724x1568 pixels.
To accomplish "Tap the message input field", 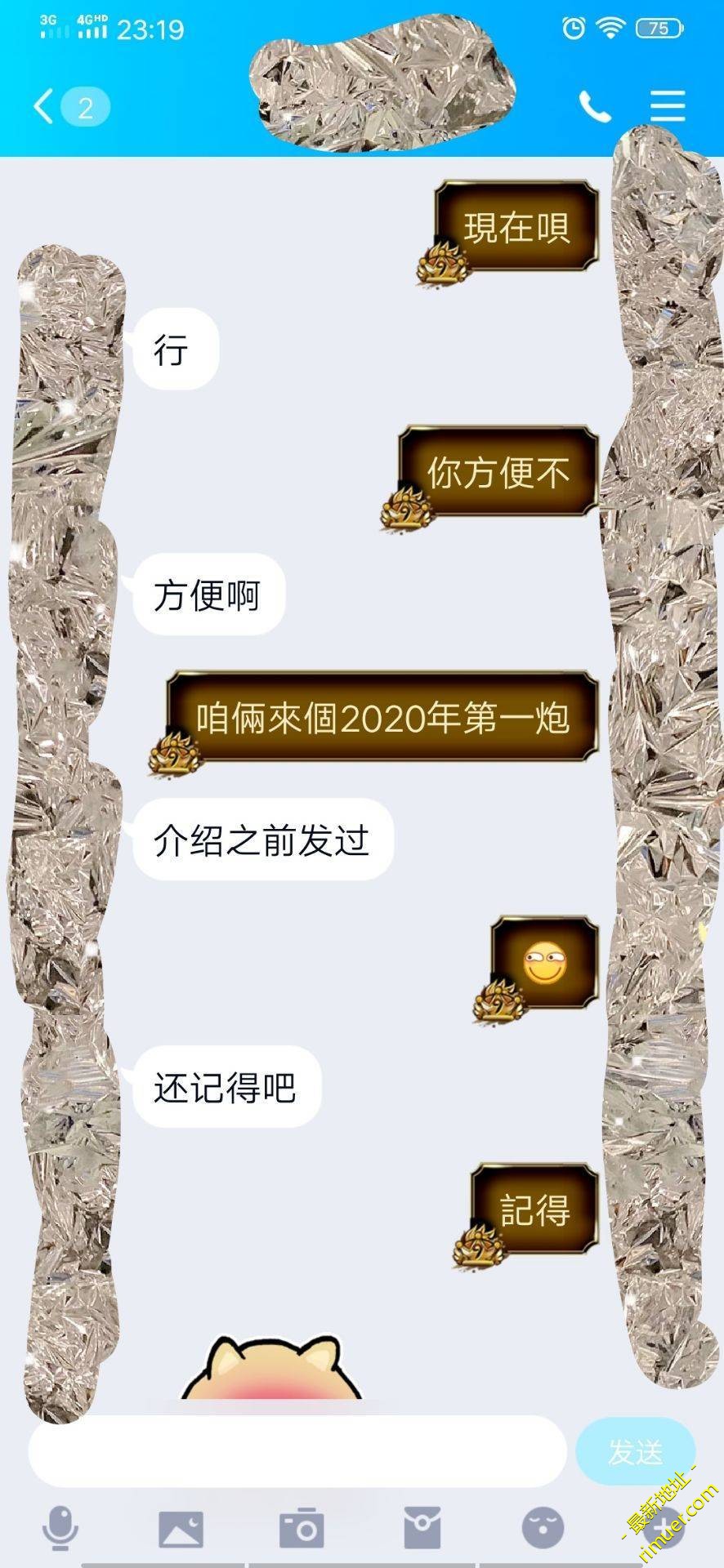I will tap(297, 1451).
